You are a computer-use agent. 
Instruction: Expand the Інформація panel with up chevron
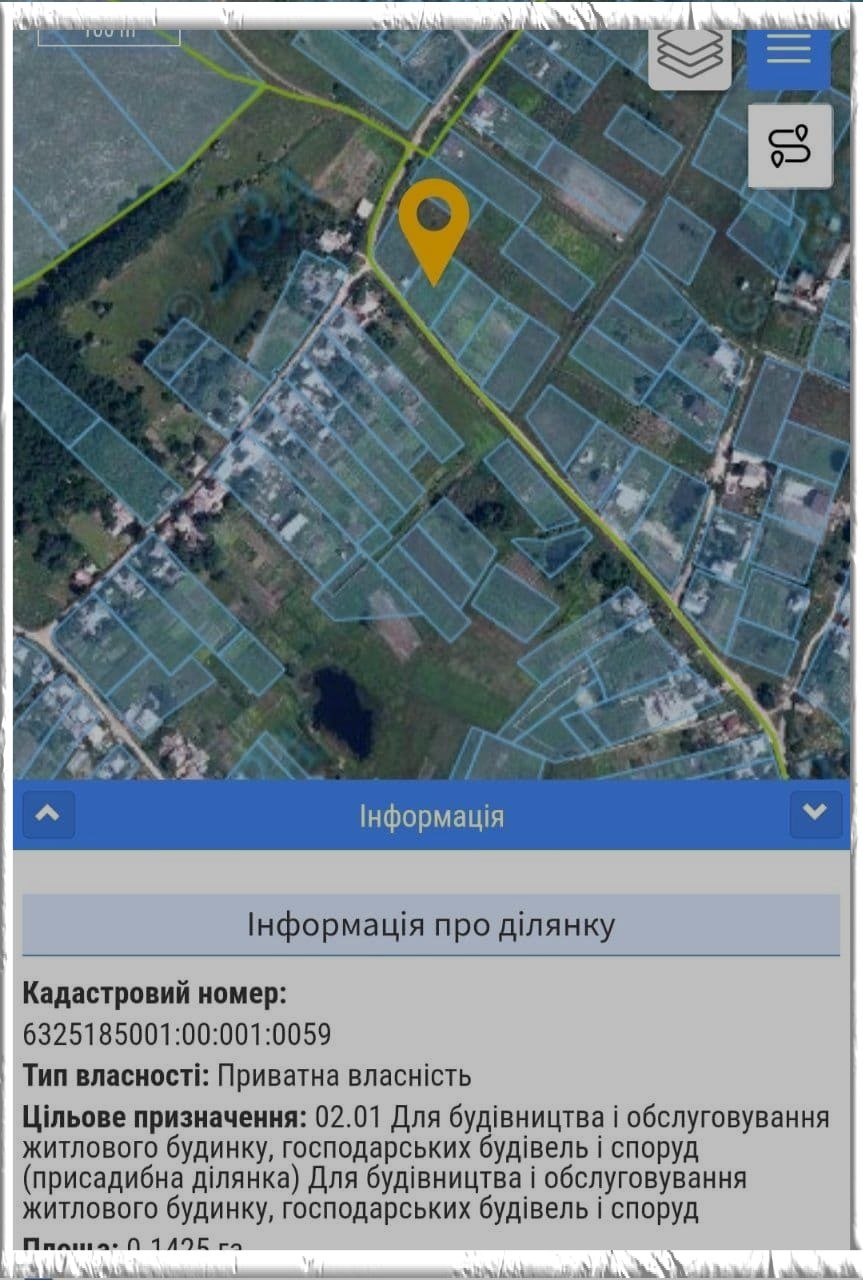(x=48, y=814)
